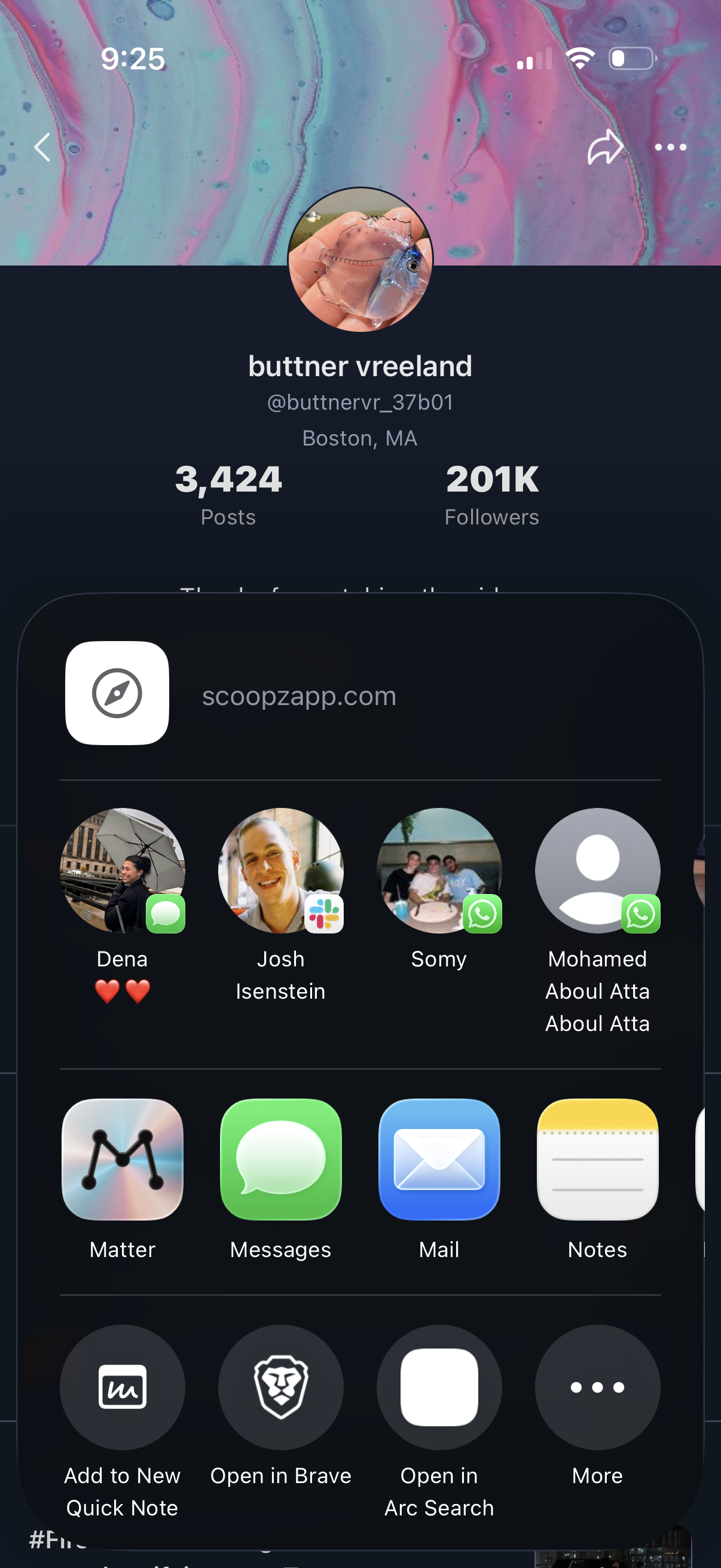Share the link through Mail

click(x=439, y=1159)
